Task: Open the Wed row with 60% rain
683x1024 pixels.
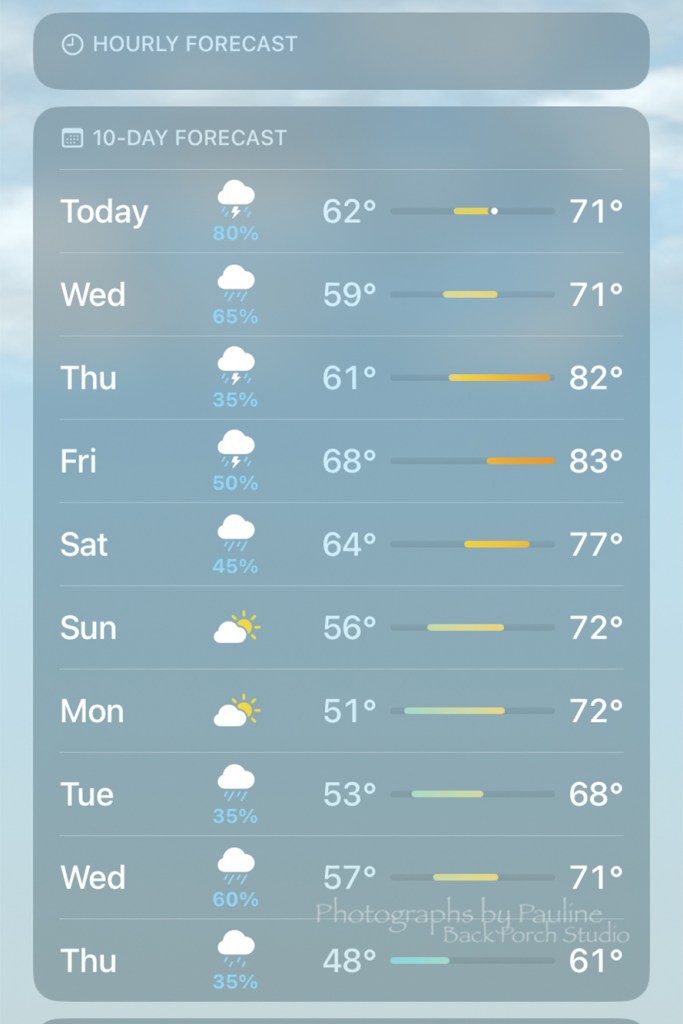Action: [x=341, y=878]
